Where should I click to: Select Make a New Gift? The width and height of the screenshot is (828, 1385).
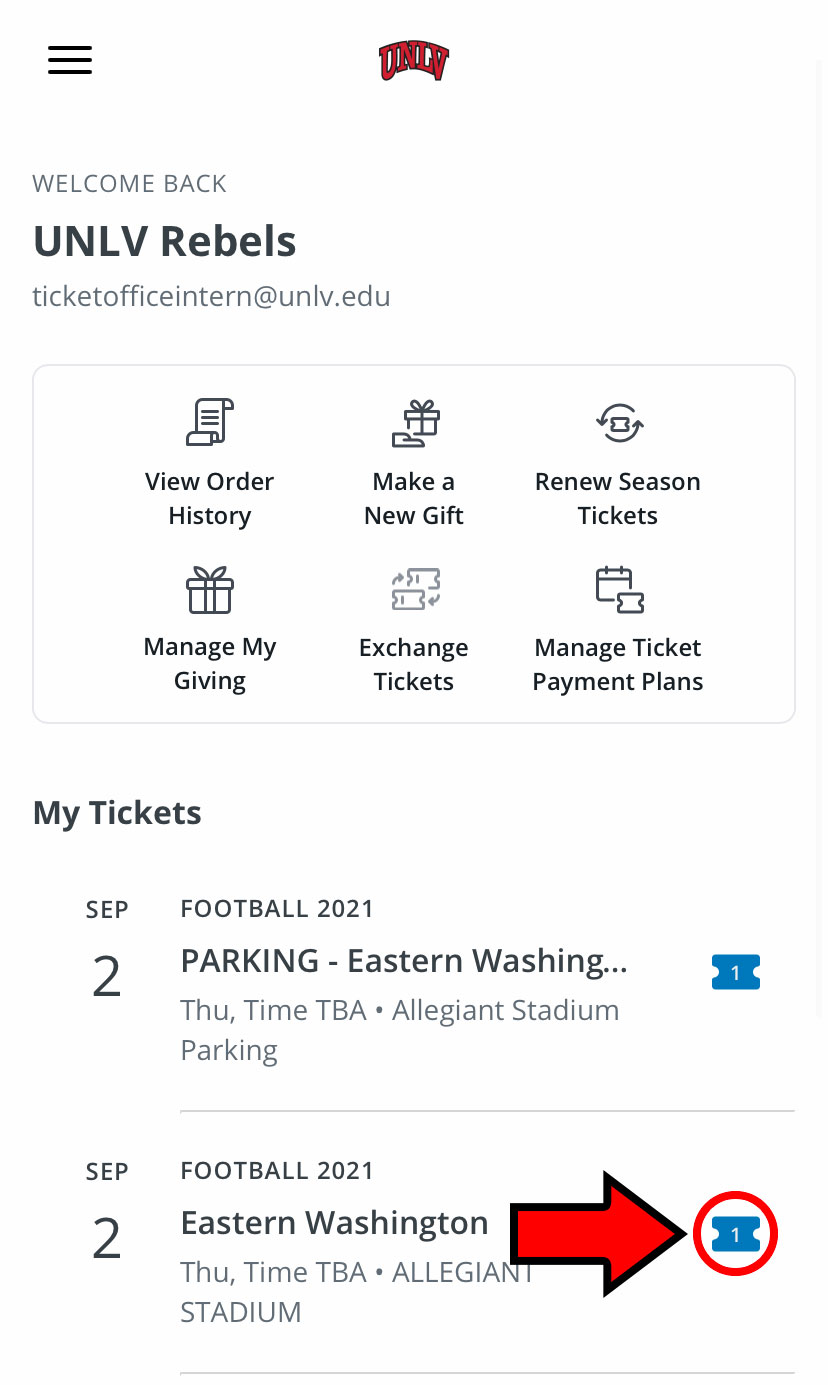tap(414, 464)
